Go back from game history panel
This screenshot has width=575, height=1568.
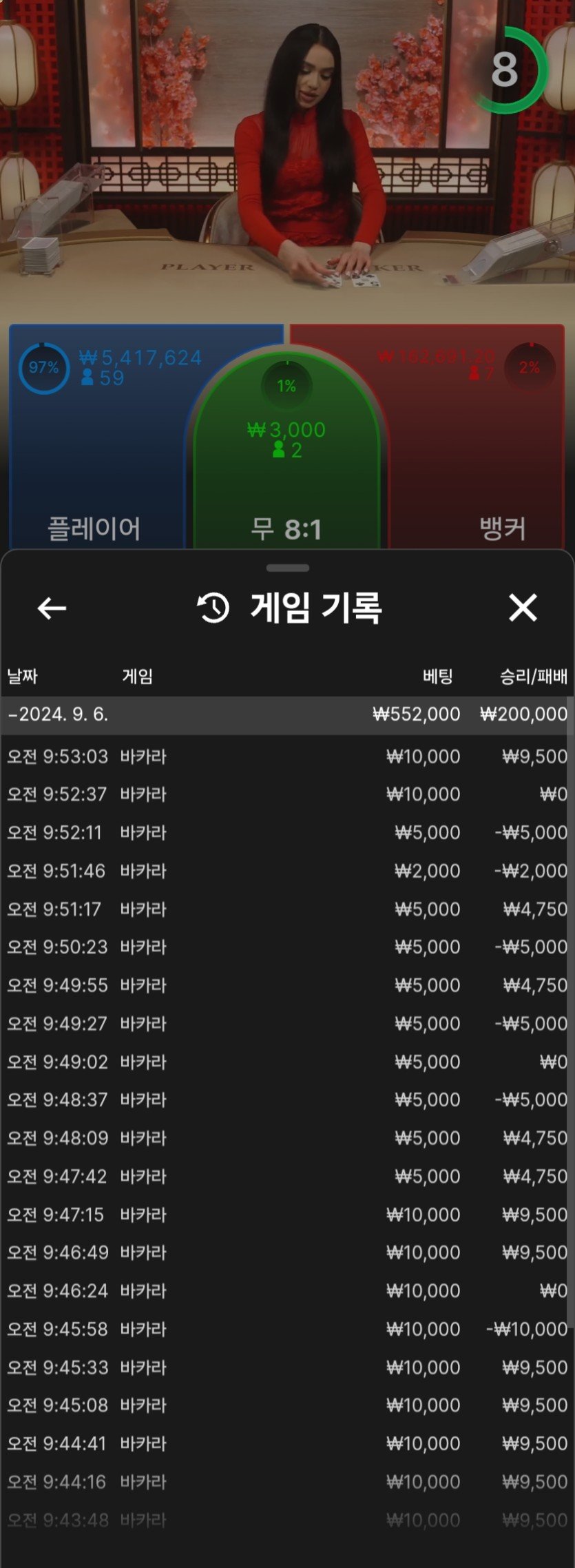[x=52, y=608]
